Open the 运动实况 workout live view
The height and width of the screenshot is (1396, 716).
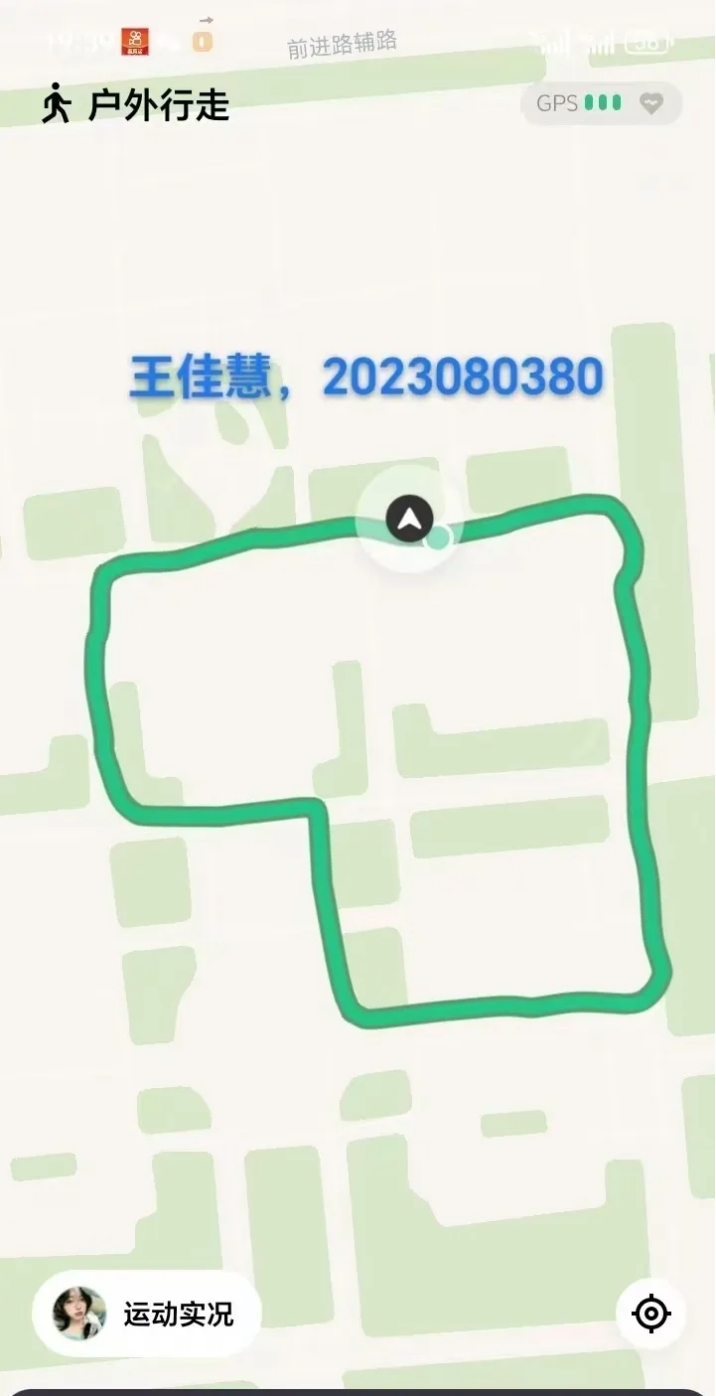pyautogui.click(x=147, y=1313)
